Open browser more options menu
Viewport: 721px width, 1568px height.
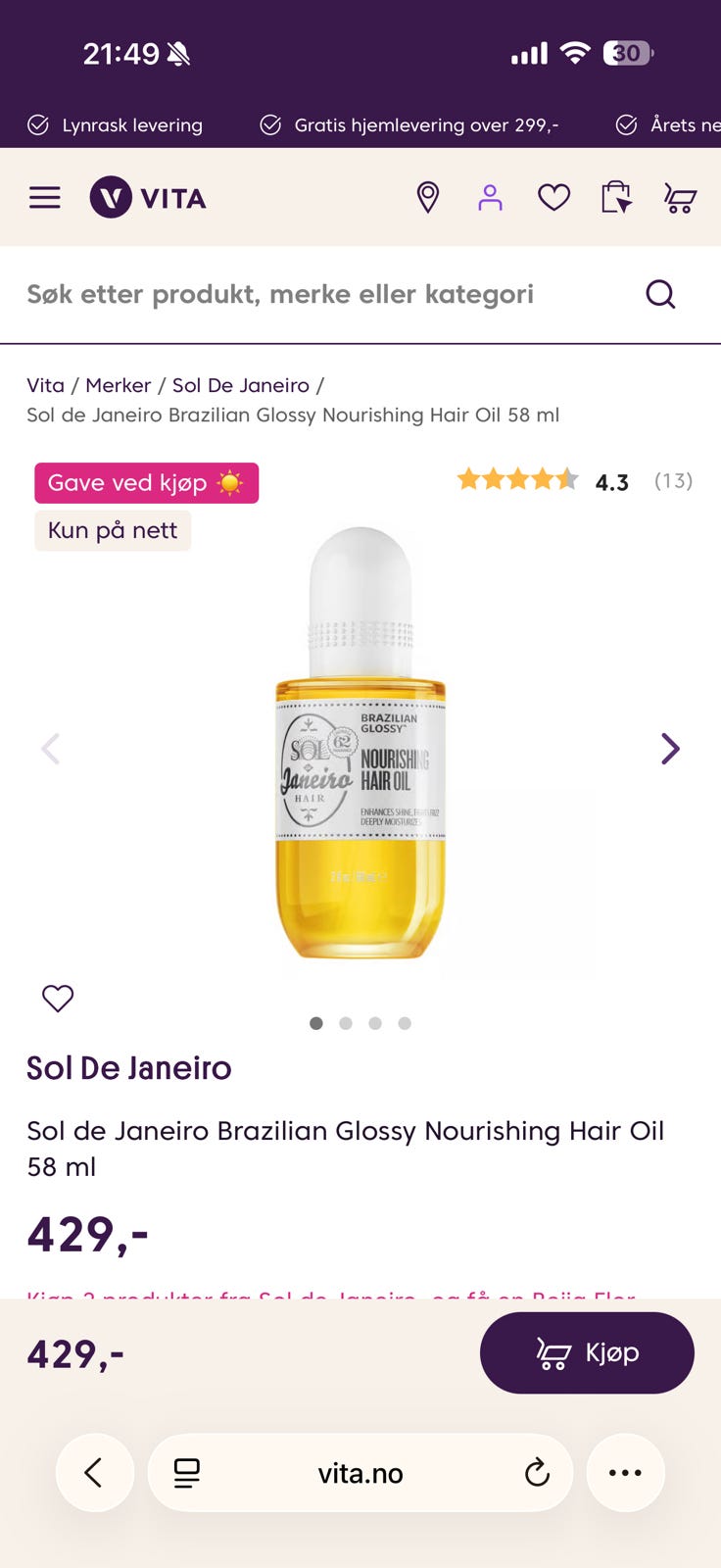(x=625, y=1472)
